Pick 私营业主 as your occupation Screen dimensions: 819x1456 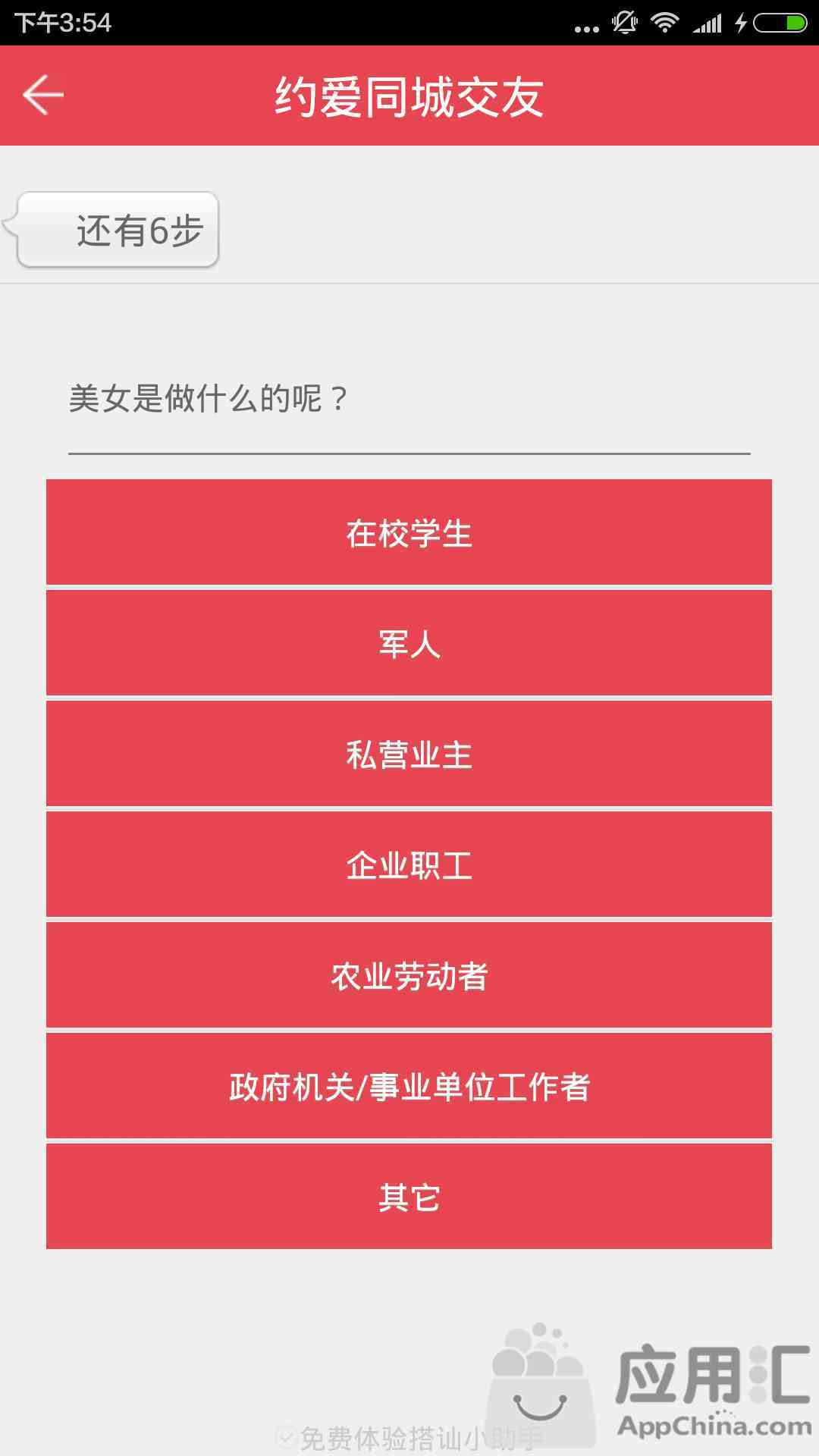click(x=409, y=754)
